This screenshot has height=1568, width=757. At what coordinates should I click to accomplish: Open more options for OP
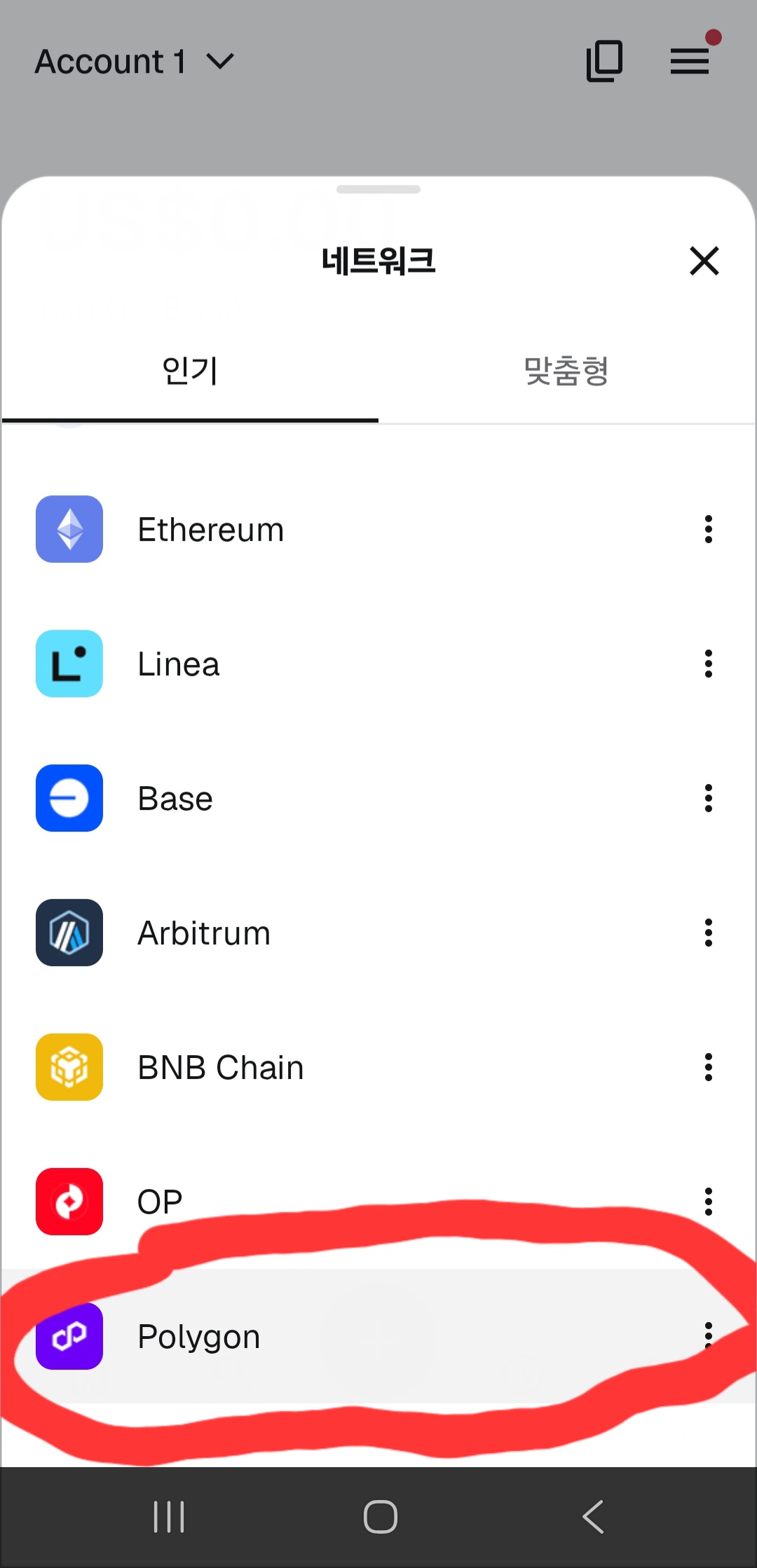[709, 1202]
